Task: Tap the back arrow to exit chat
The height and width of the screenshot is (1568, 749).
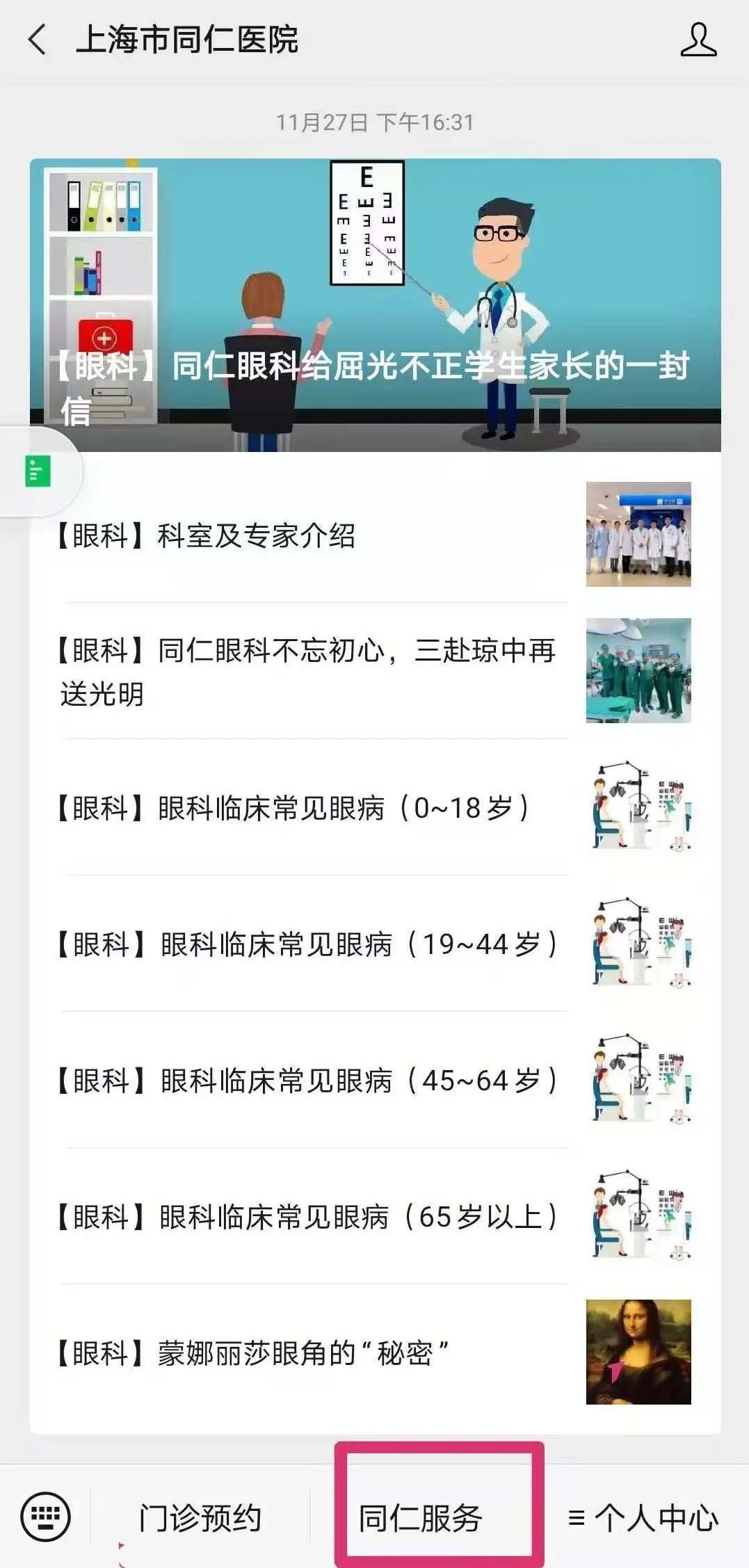Action: pos(35,40)
